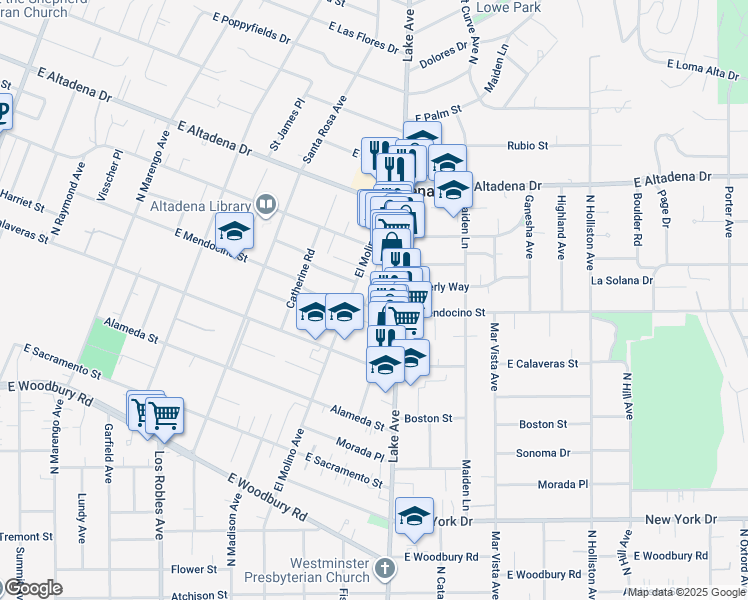Tap the front shopping cart marker on Los Robles Ave
Screen dimensions: 748x600
pos(164,415)
